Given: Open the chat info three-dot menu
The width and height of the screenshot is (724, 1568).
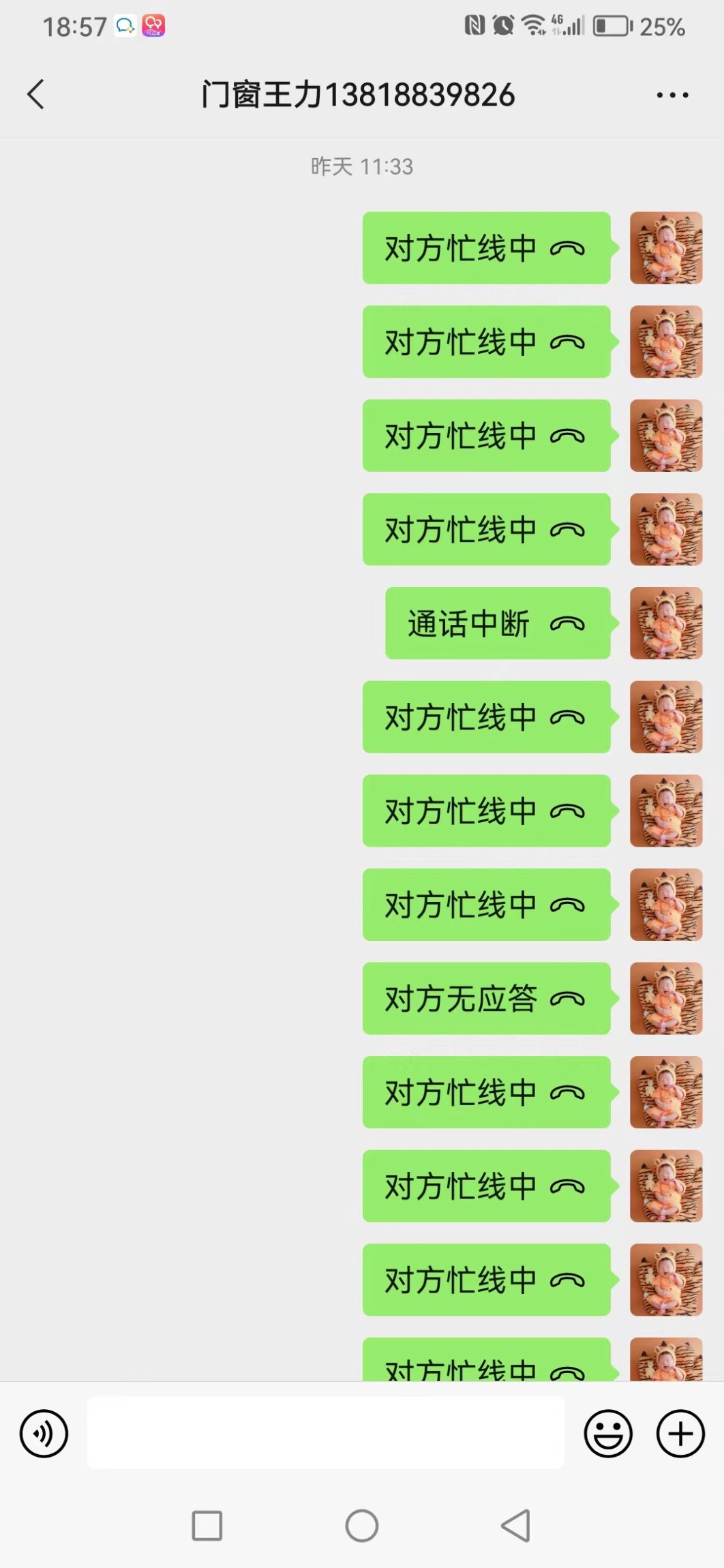Looking at the screenshot, I should point(672,95).
